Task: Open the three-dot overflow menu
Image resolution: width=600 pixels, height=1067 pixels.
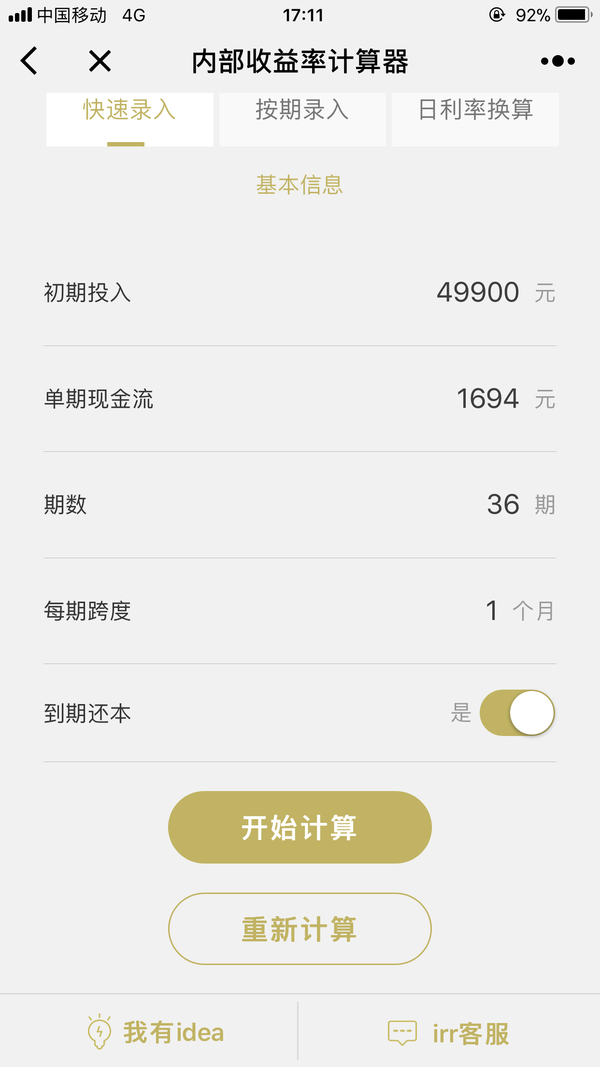Action: pos(558,61)
